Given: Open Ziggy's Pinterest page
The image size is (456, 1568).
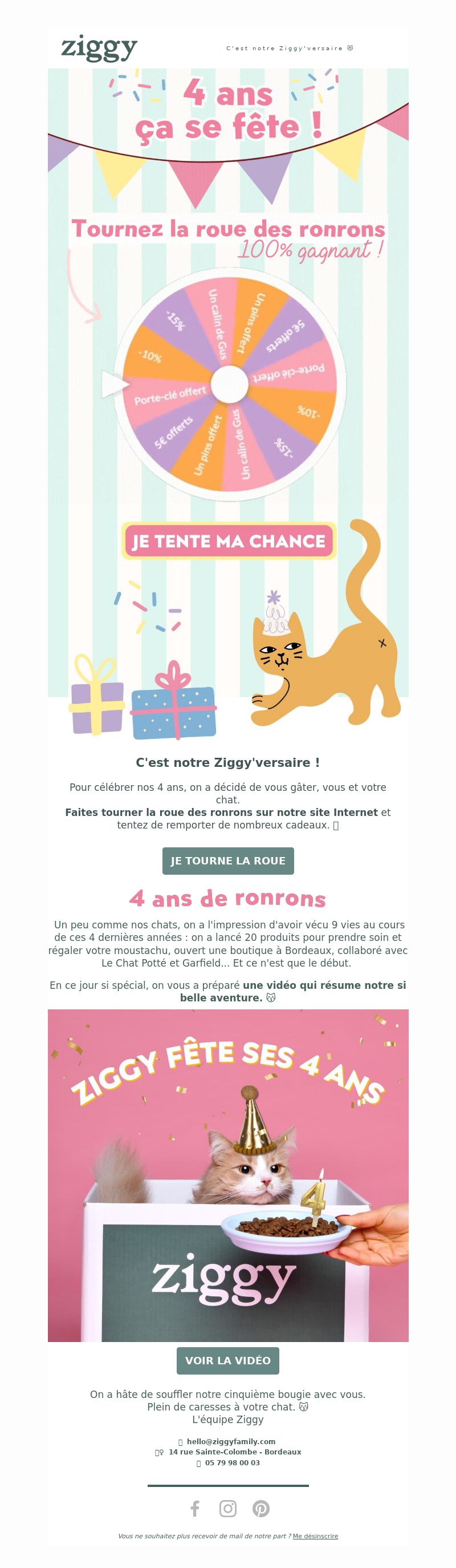Looking at the screenshot, I should (x=261, y=1508).
